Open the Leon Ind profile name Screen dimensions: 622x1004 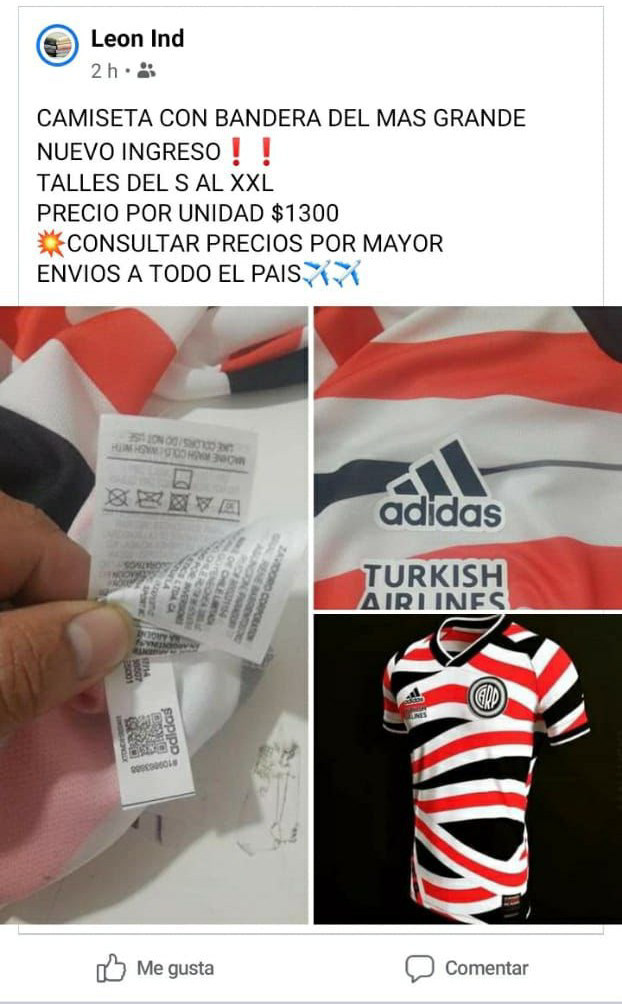pyautogui.click(x=137, y=39)
